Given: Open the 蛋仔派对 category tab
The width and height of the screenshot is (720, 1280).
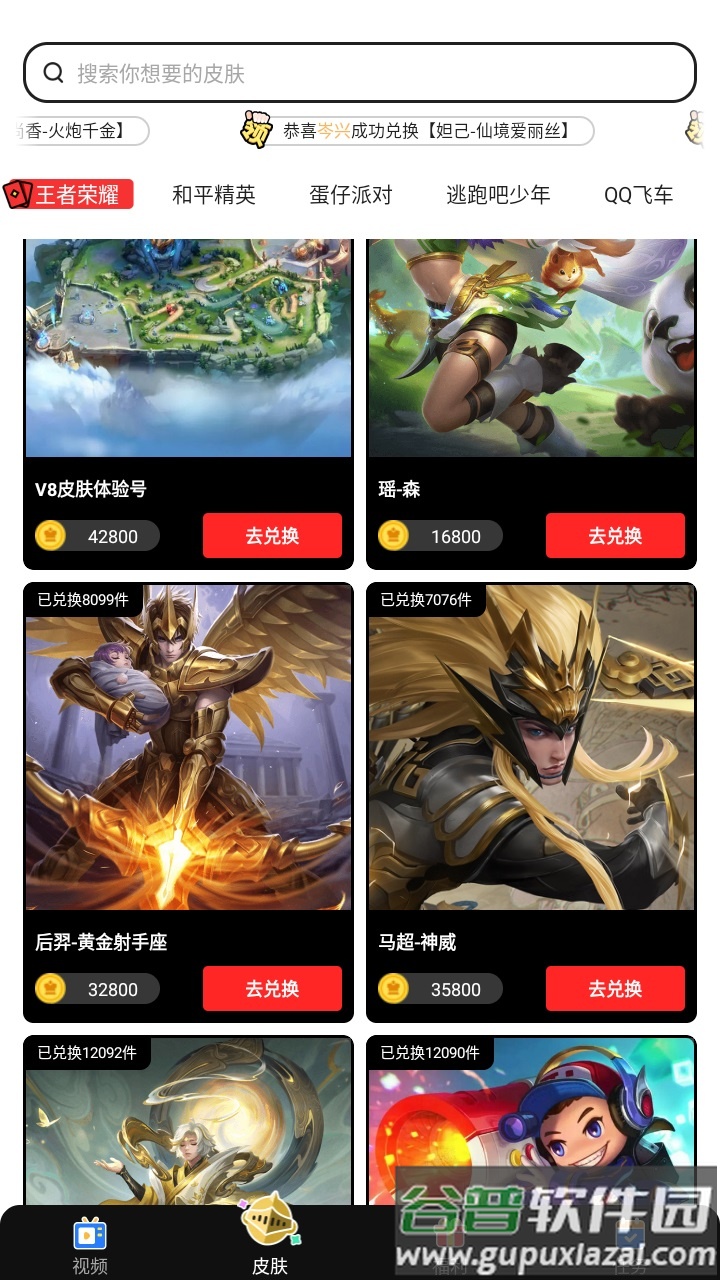Looking at the screenshot, I should 350,194.
